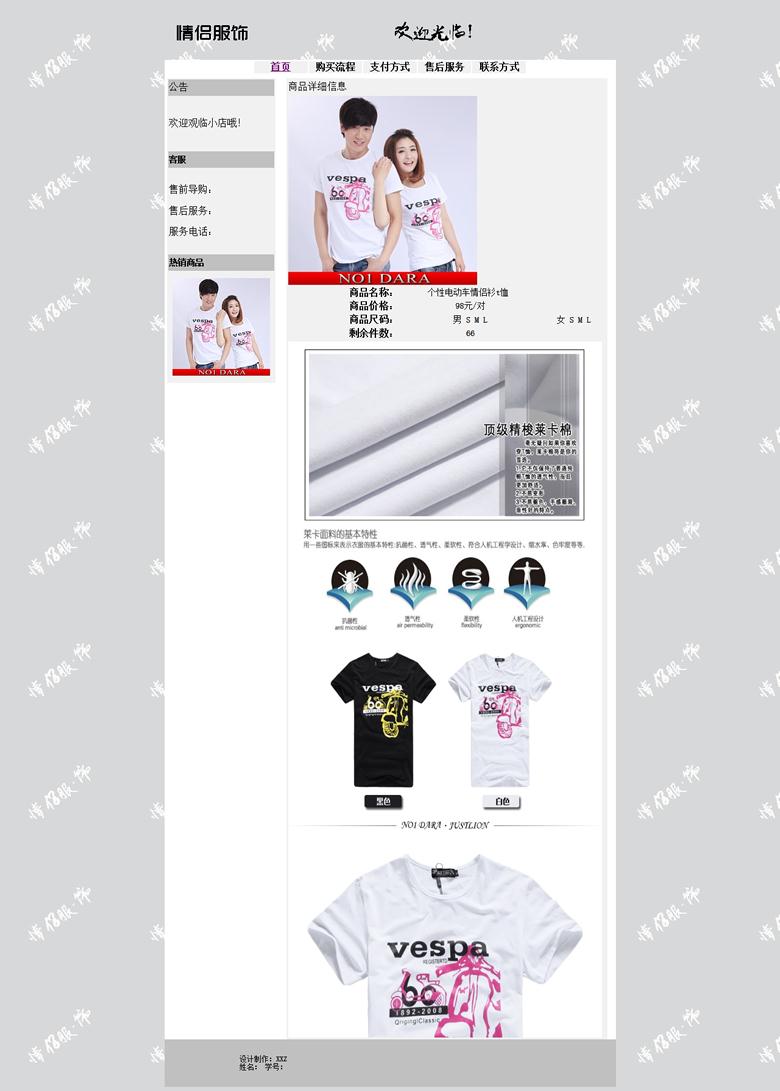Open the 购买流程 page
Viewport: 780px width, 1091px height.
tap(335, 67)
